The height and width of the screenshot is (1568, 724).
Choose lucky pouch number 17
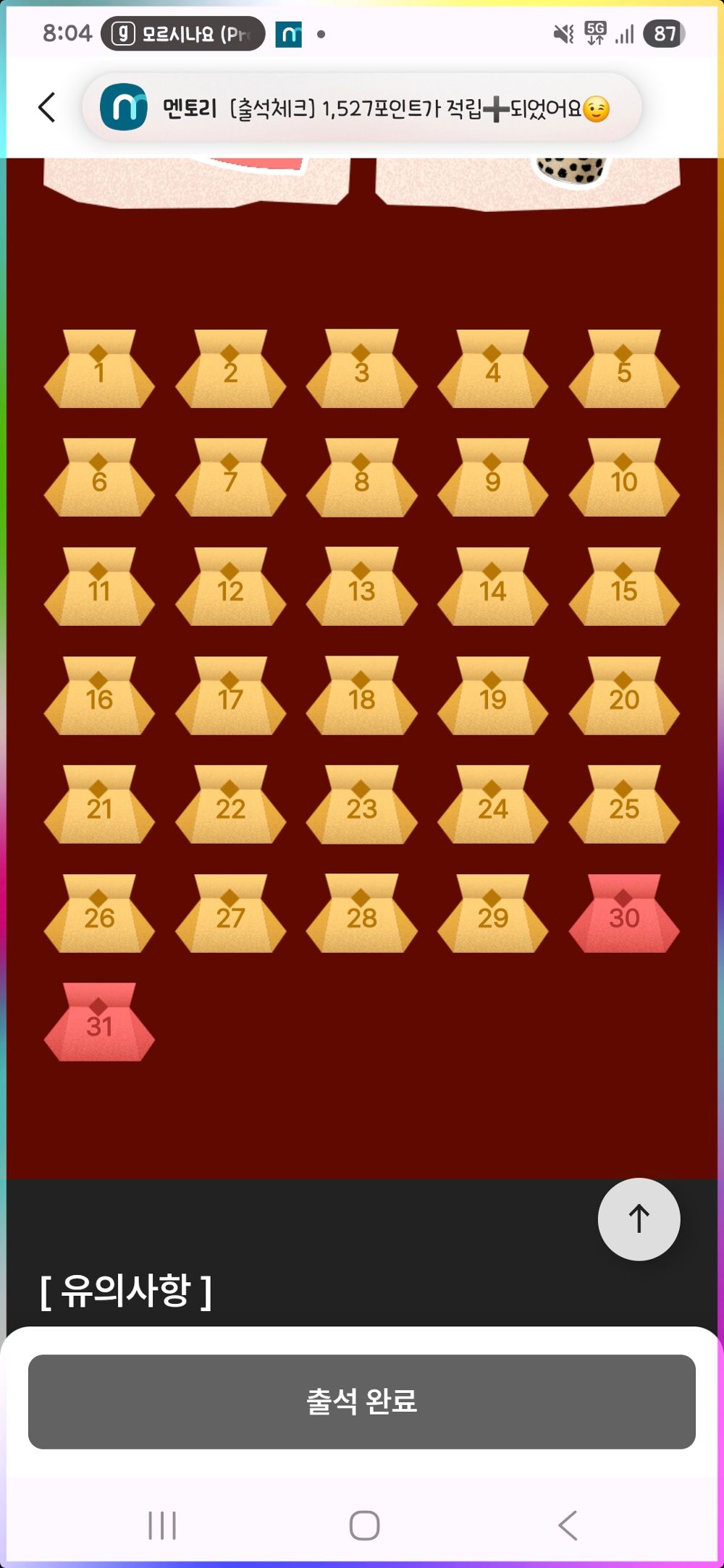pos(230,697)
